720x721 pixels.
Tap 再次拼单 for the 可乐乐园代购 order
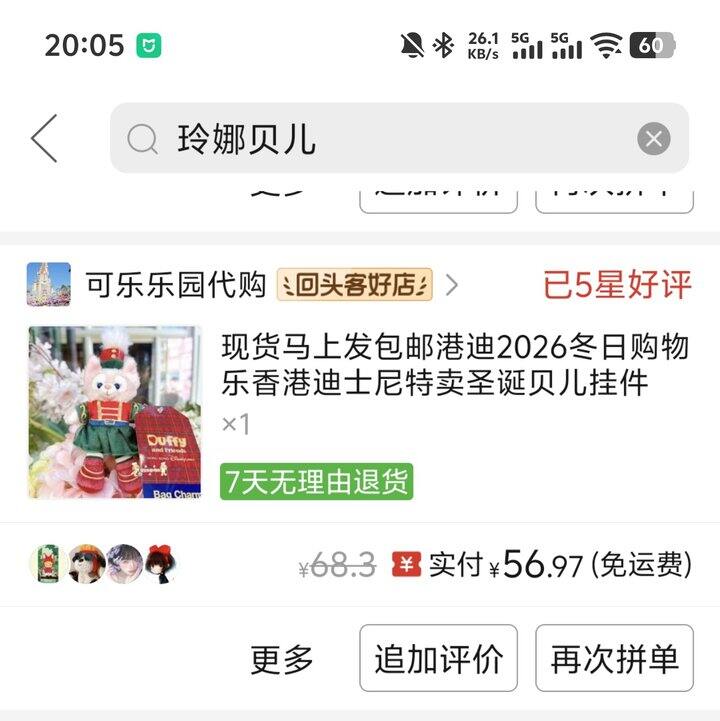[614, 659]
